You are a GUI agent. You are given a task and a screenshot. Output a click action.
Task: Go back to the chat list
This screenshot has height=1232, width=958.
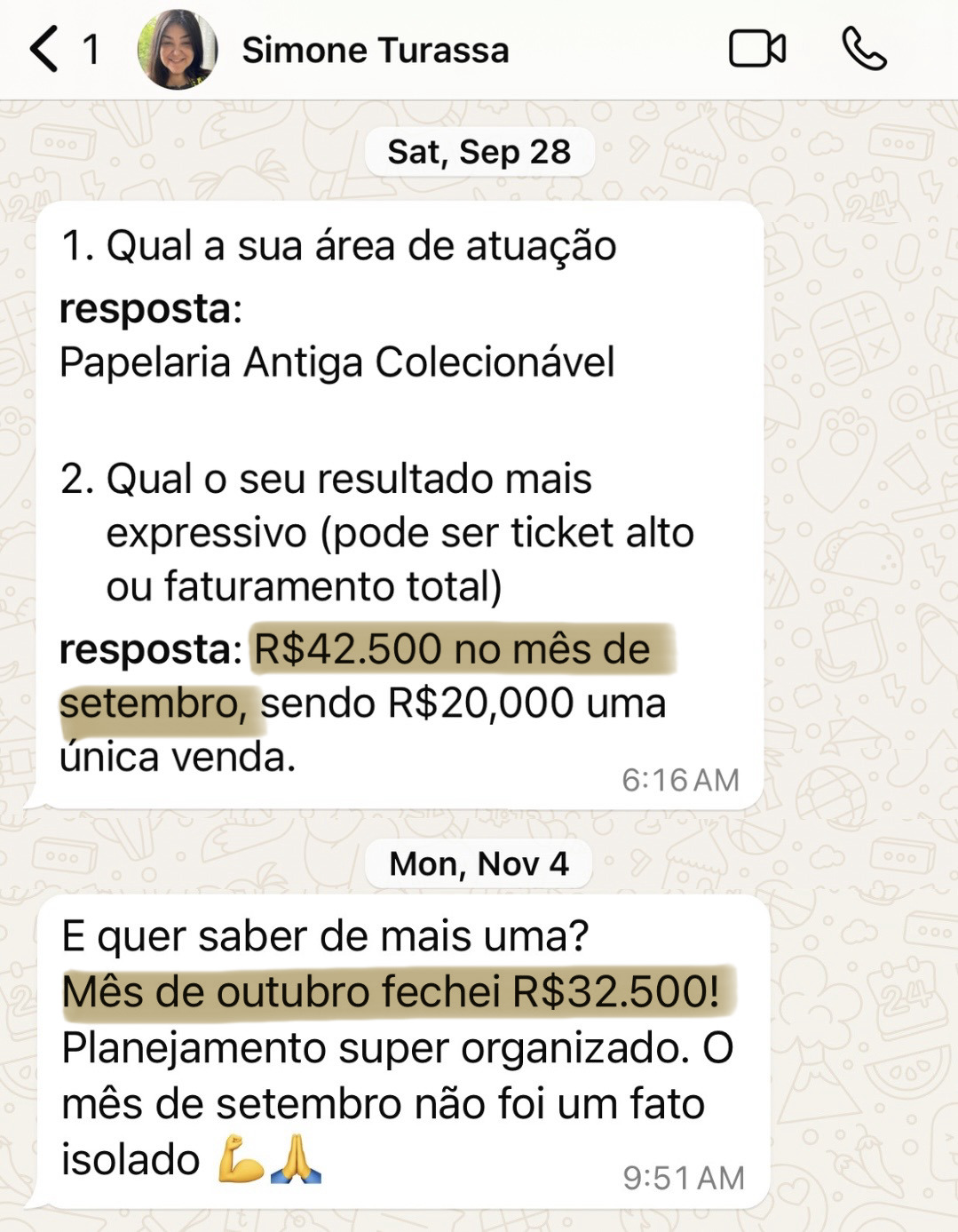tap(44, 49)
